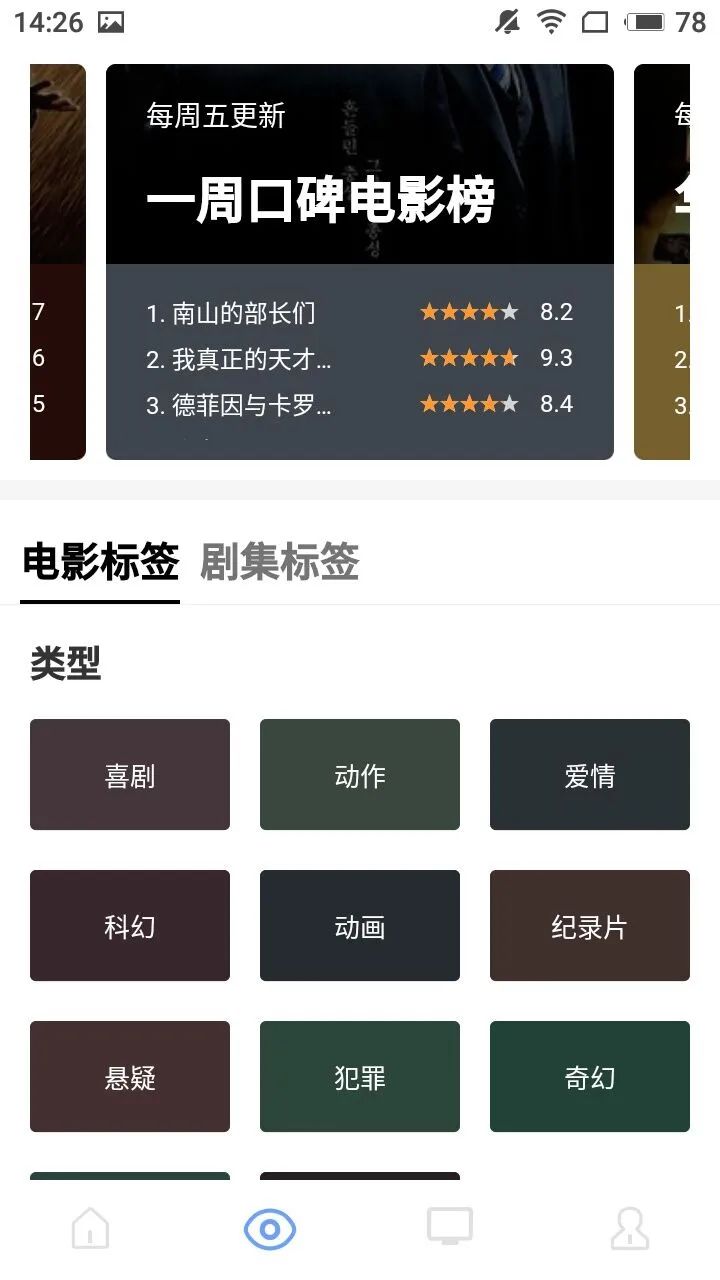Open the 动作 genre tag
This screenshot has height=1280, width=720.
360,775
